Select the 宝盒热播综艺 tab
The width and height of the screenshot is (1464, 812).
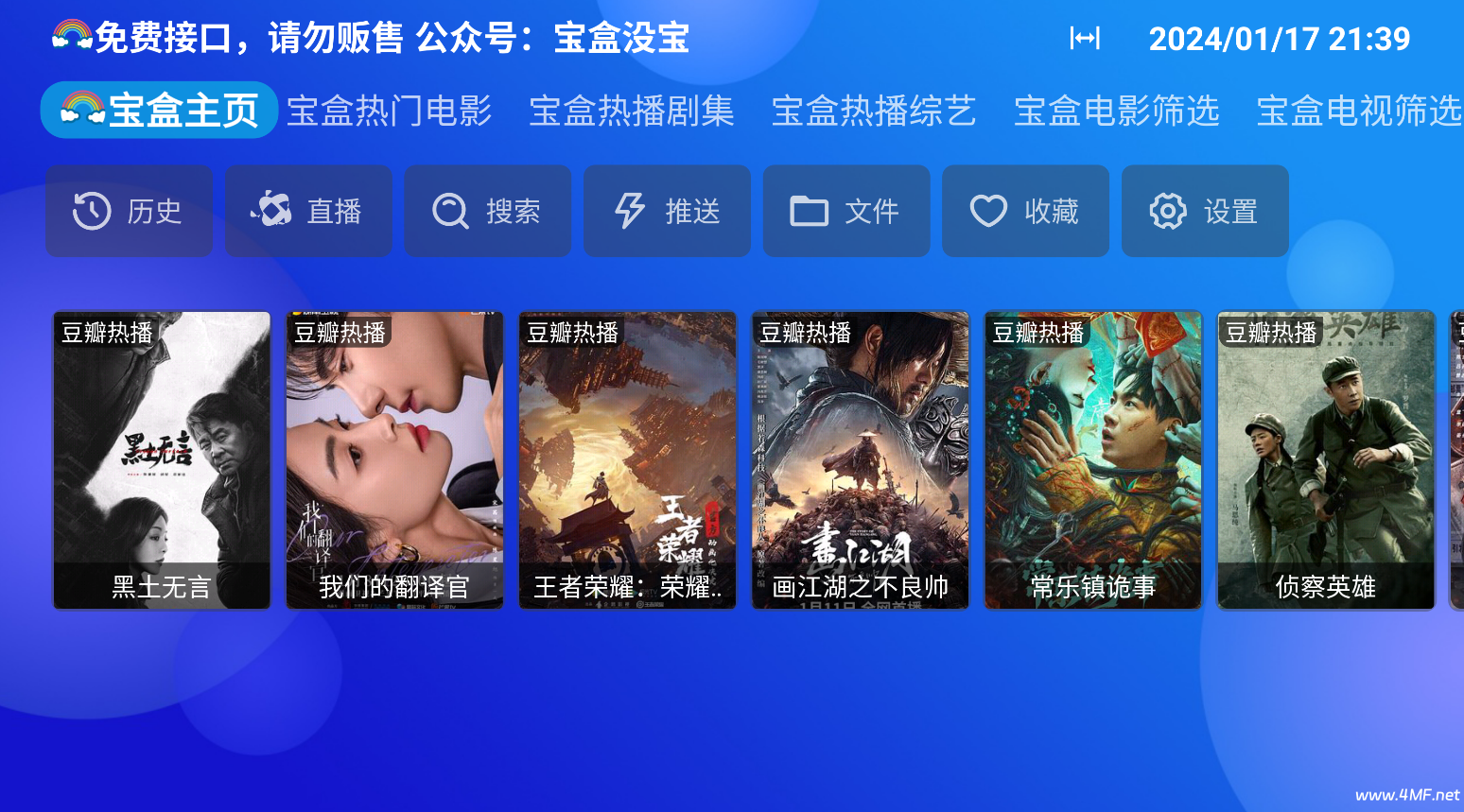[873, 111]
